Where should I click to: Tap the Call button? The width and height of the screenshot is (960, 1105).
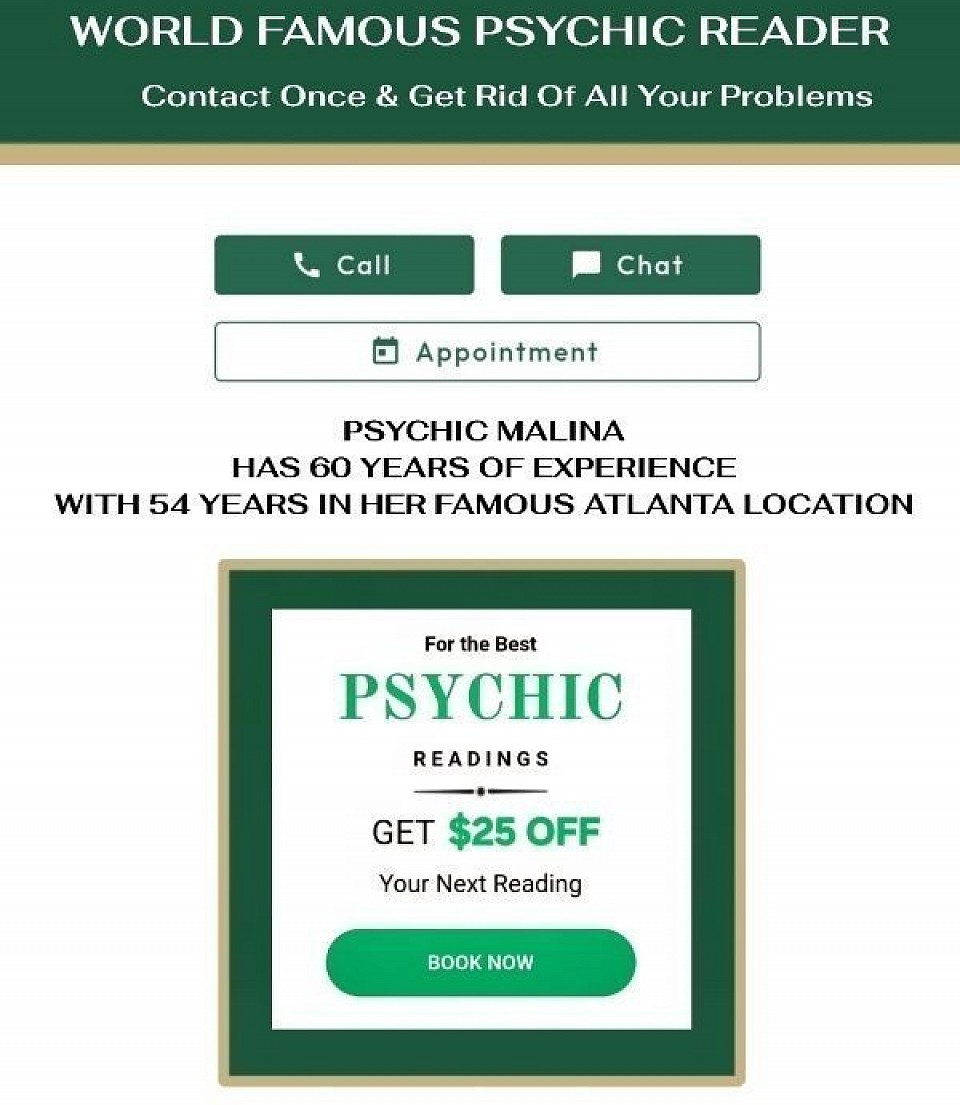(344, 265)
